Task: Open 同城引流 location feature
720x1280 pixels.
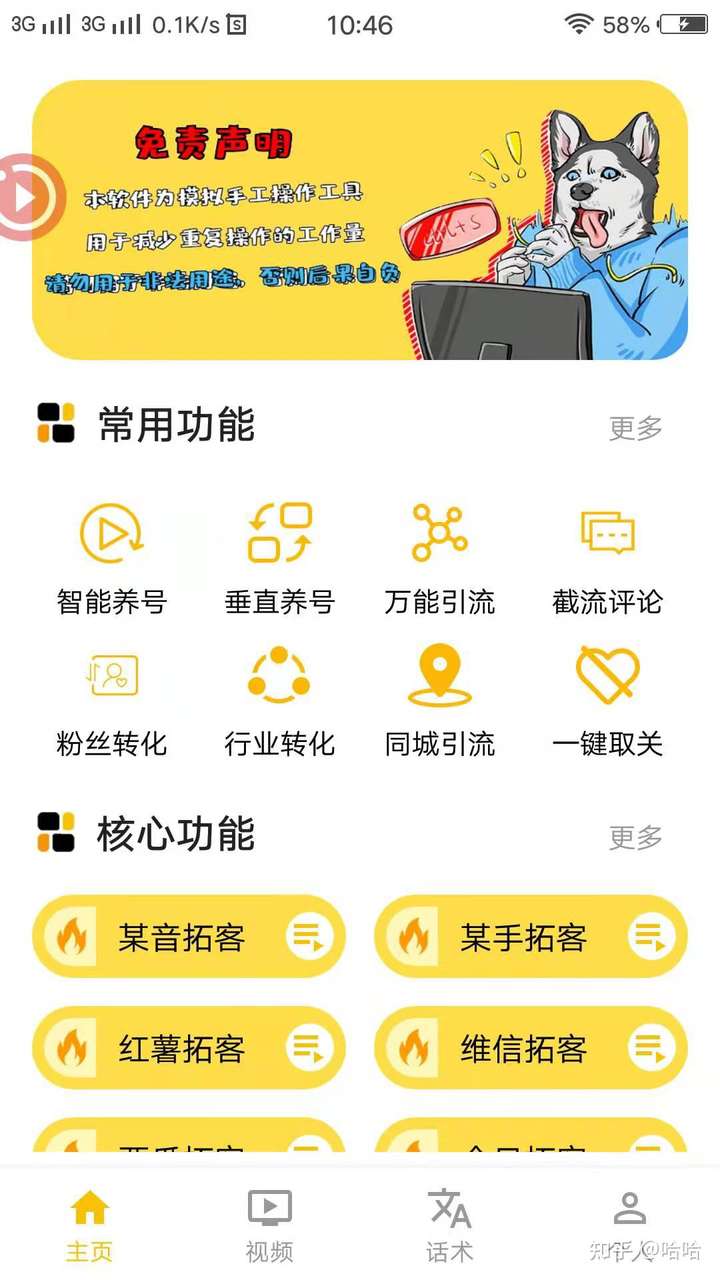Action: tap(440, 700)
